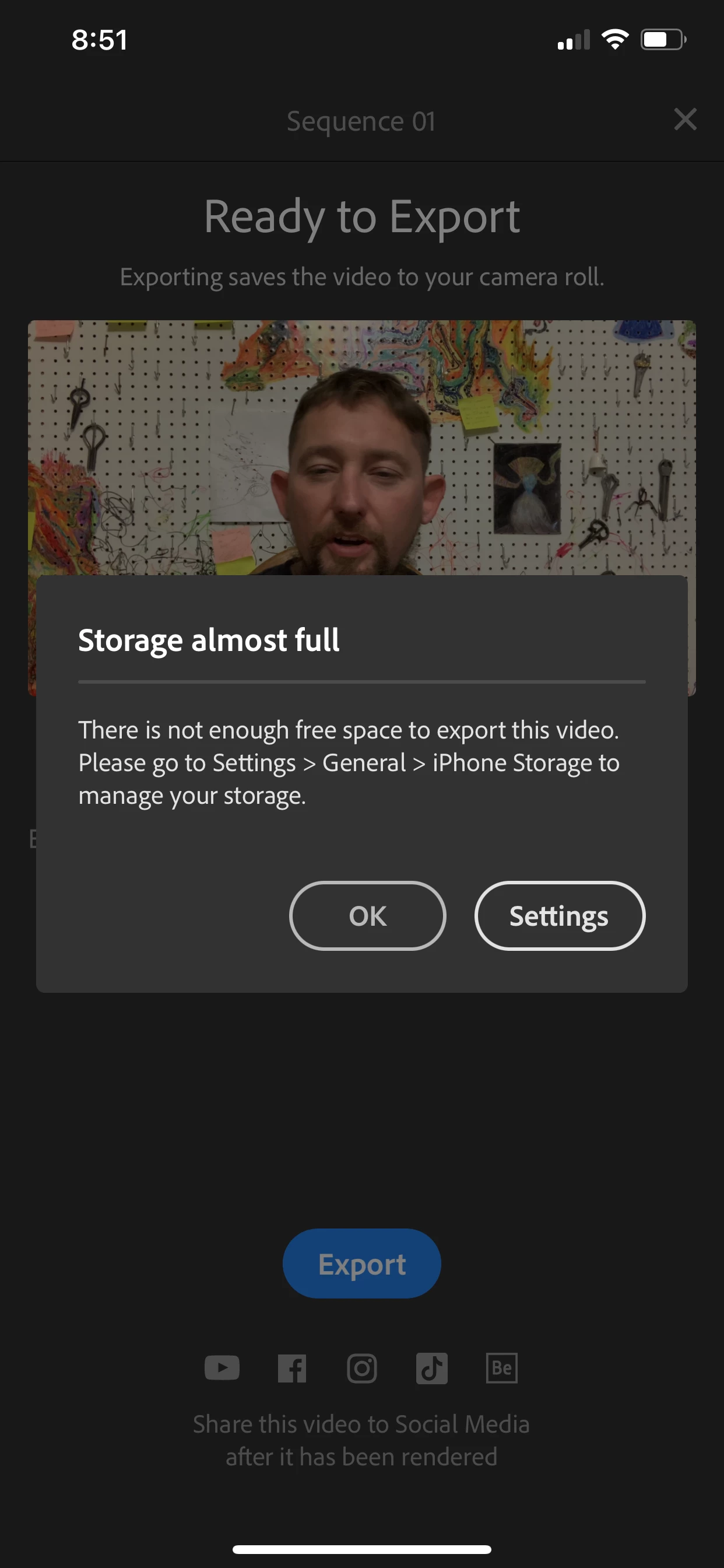Close the Sequence 01 export screen
Screen dimensions: 724x1568
point(685,120)
